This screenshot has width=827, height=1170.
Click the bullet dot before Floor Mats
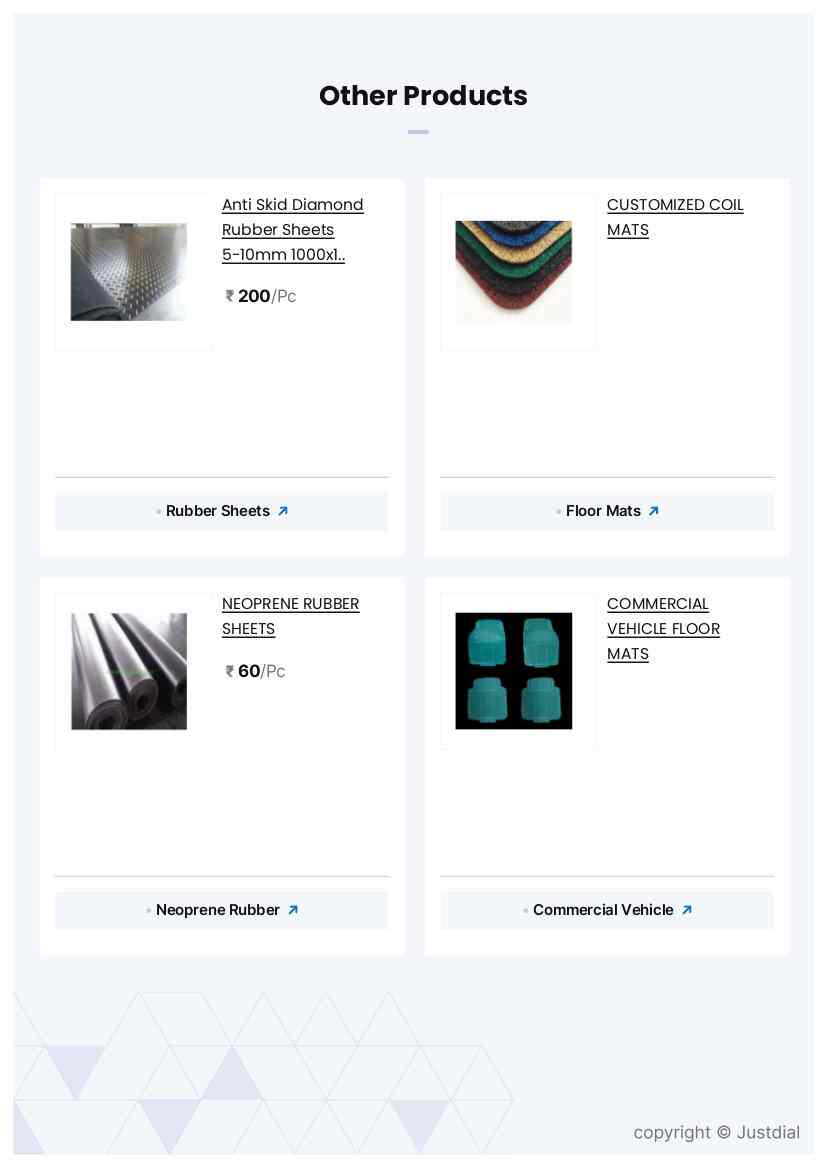(558, 511)
